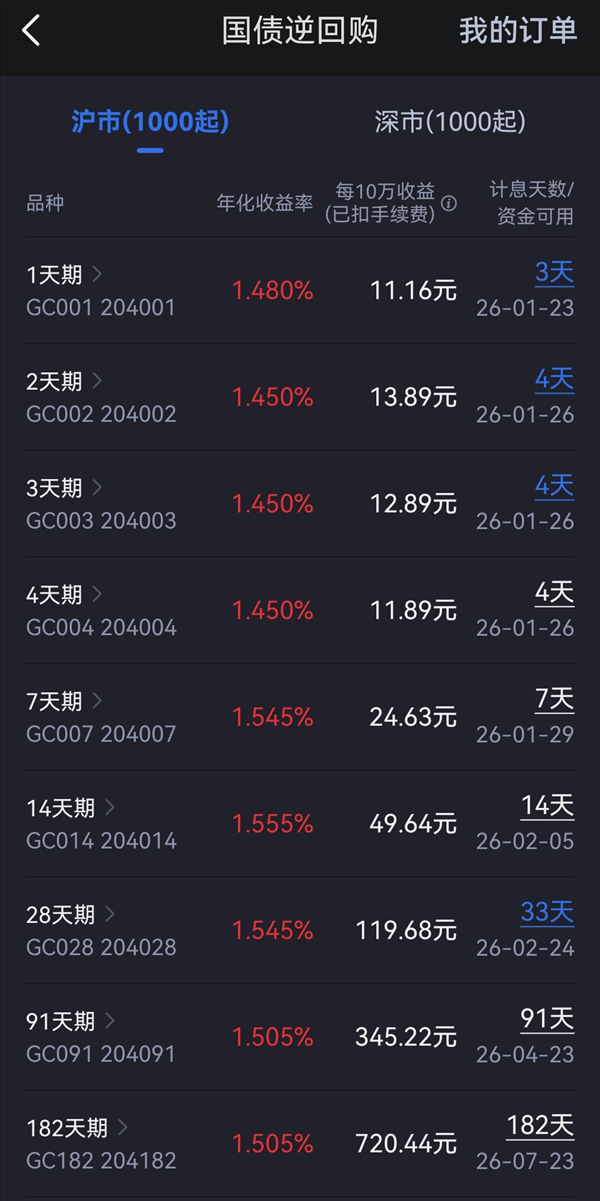Show info for 每10万收益 column
This screenshot has height=1201, width=600.
coord(449,204)
